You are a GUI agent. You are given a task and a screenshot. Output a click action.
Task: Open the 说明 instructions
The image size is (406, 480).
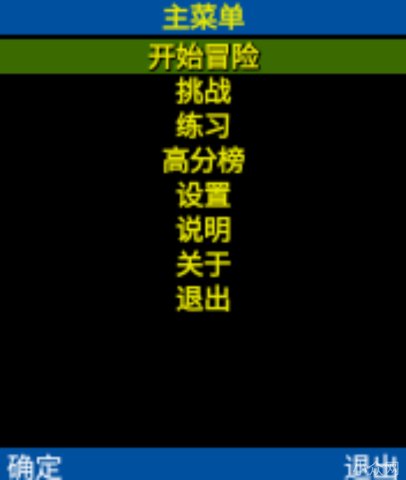203,229
